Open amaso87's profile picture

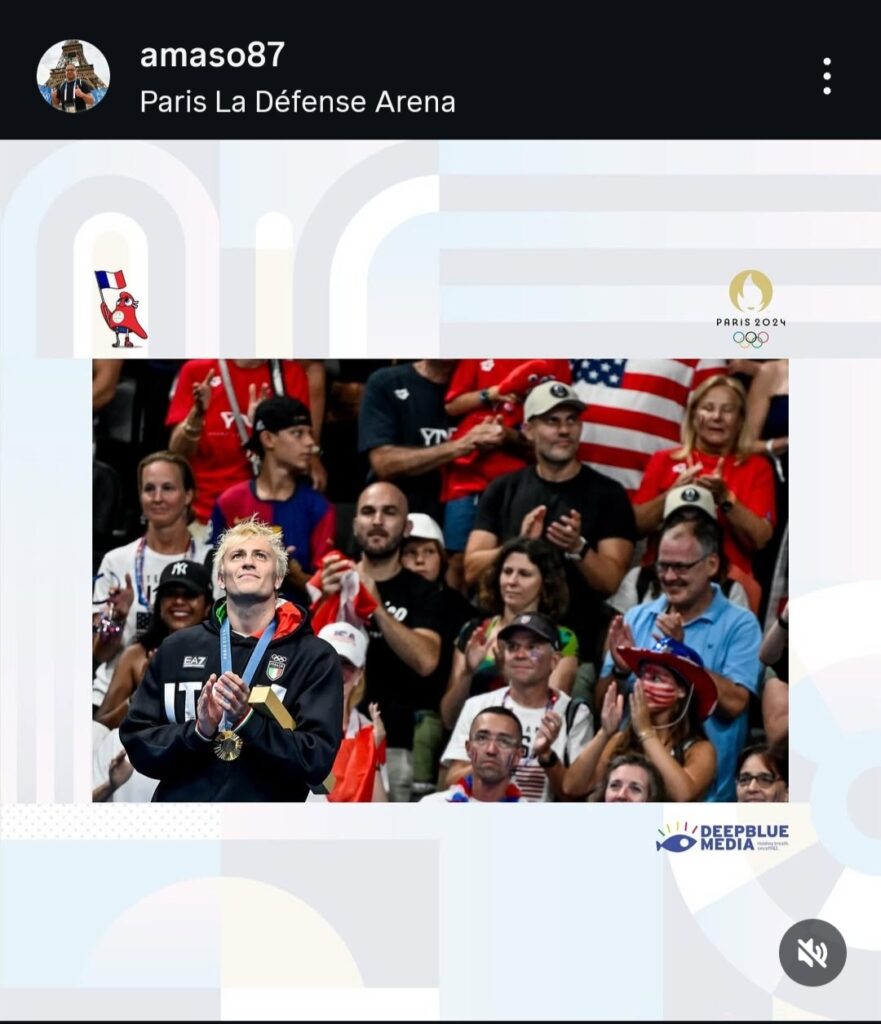click(73, 76)
